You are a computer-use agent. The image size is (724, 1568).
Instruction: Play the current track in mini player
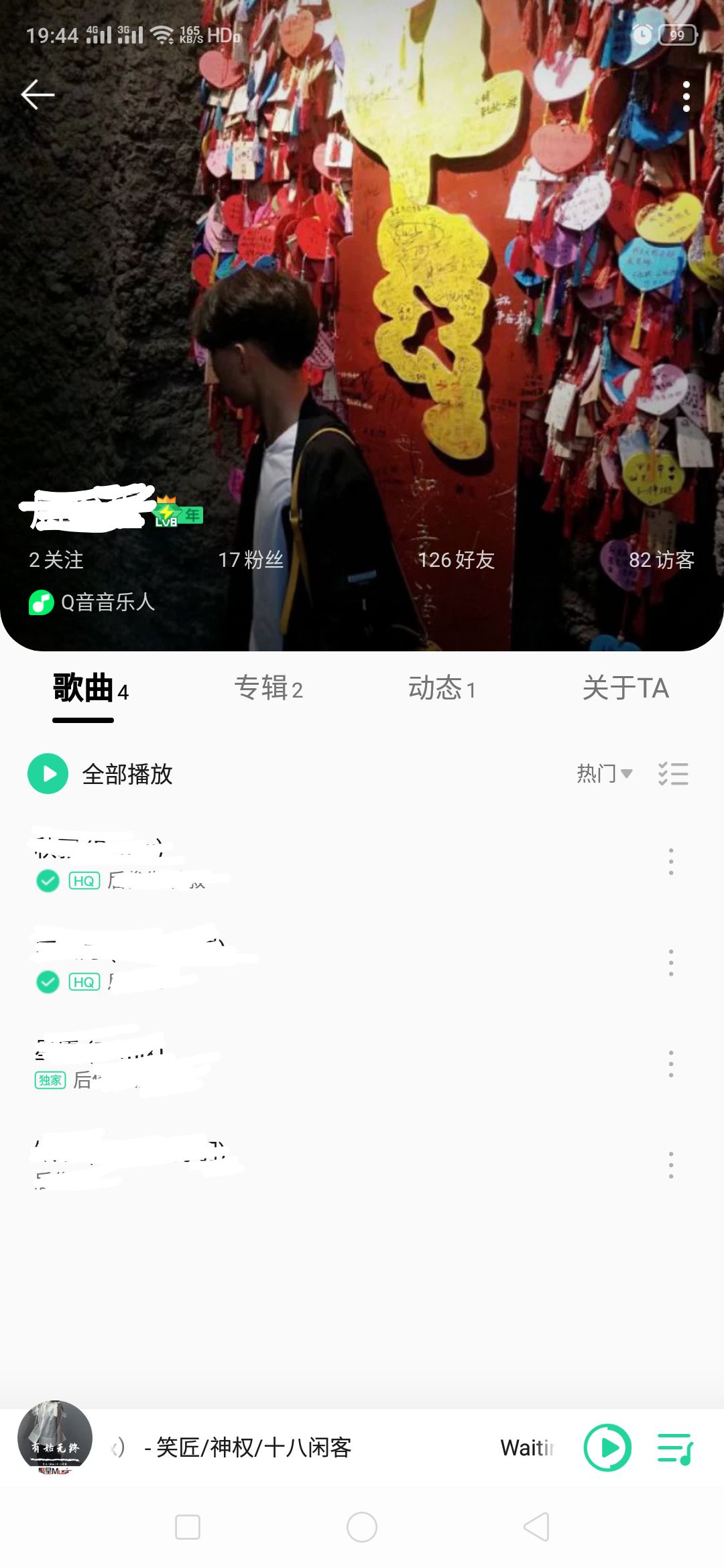607,1447
